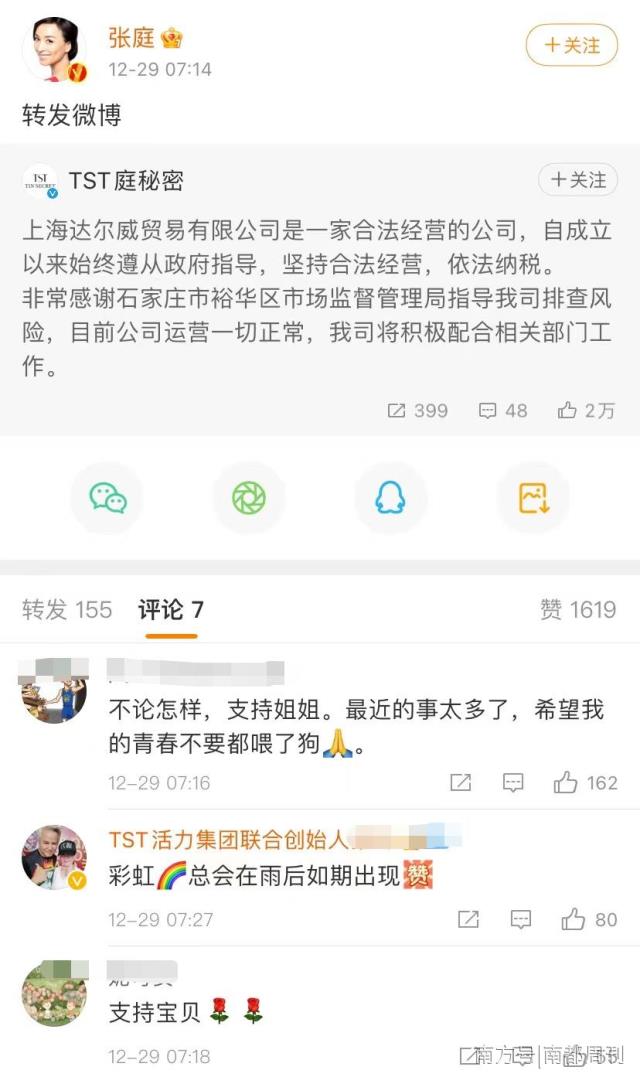
Task: Repost the original post with 399 reposts
Action: coord(417,410)
